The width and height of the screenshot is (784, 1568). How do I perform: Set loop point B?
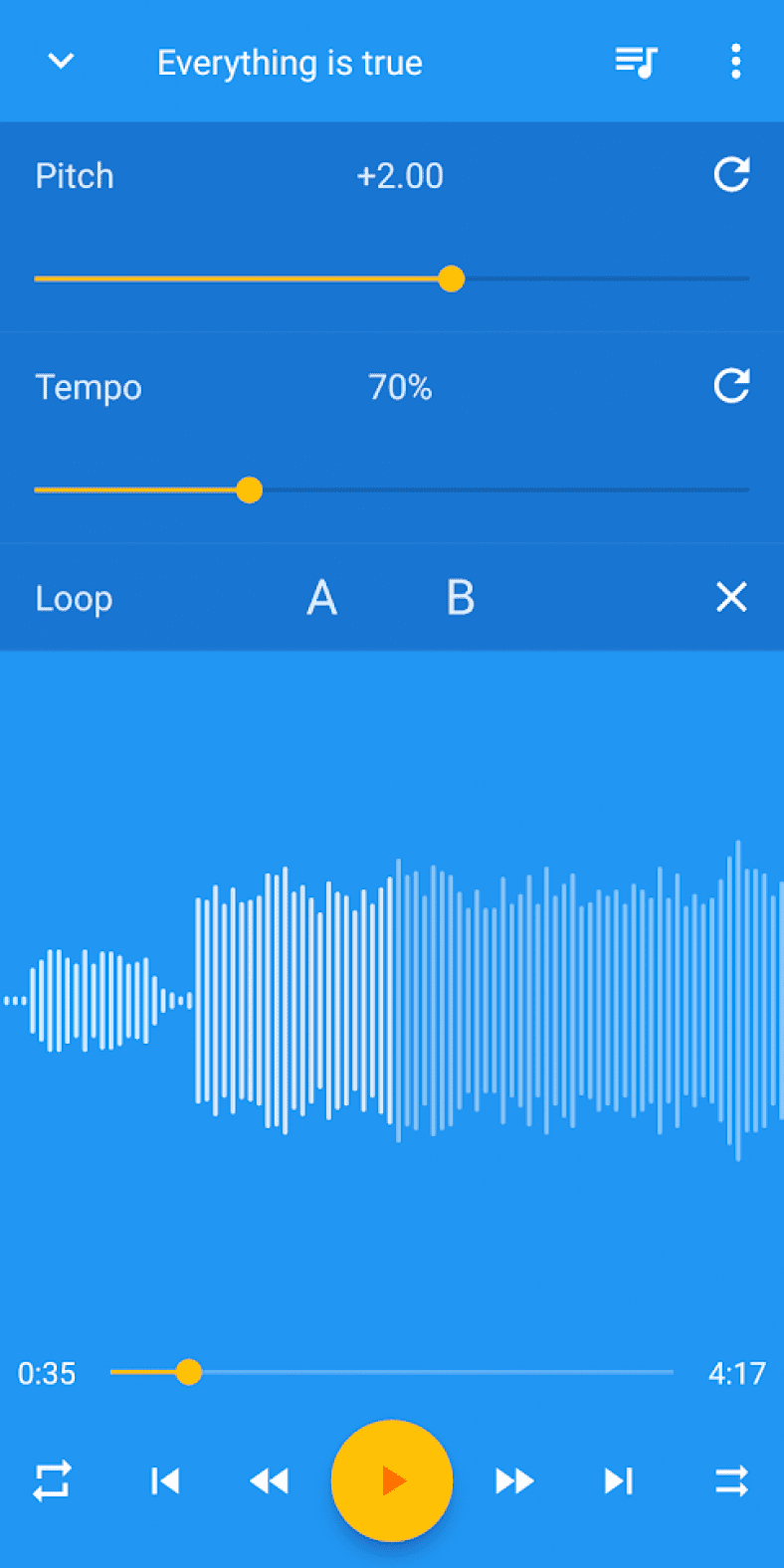point(460,597)
